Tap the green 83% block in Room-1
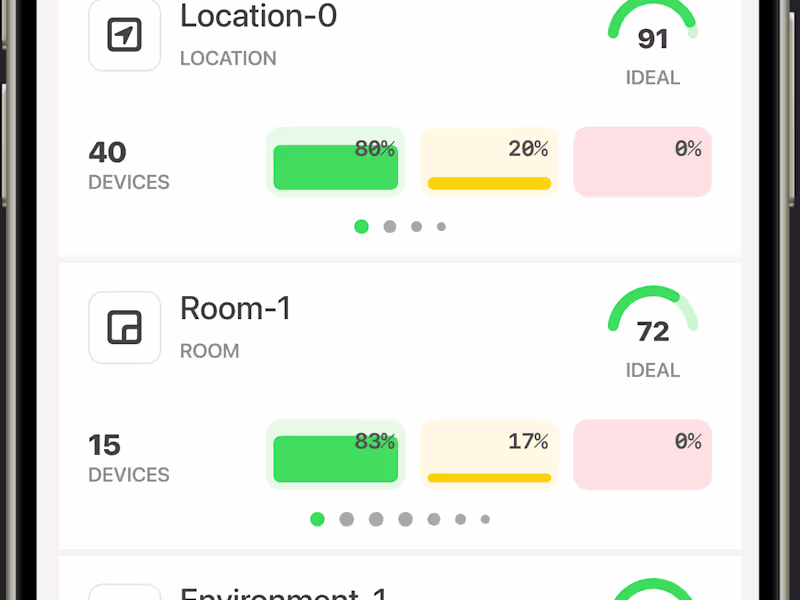Image resolution: width=800 pixels, height=600 pixels. point(336,454)
